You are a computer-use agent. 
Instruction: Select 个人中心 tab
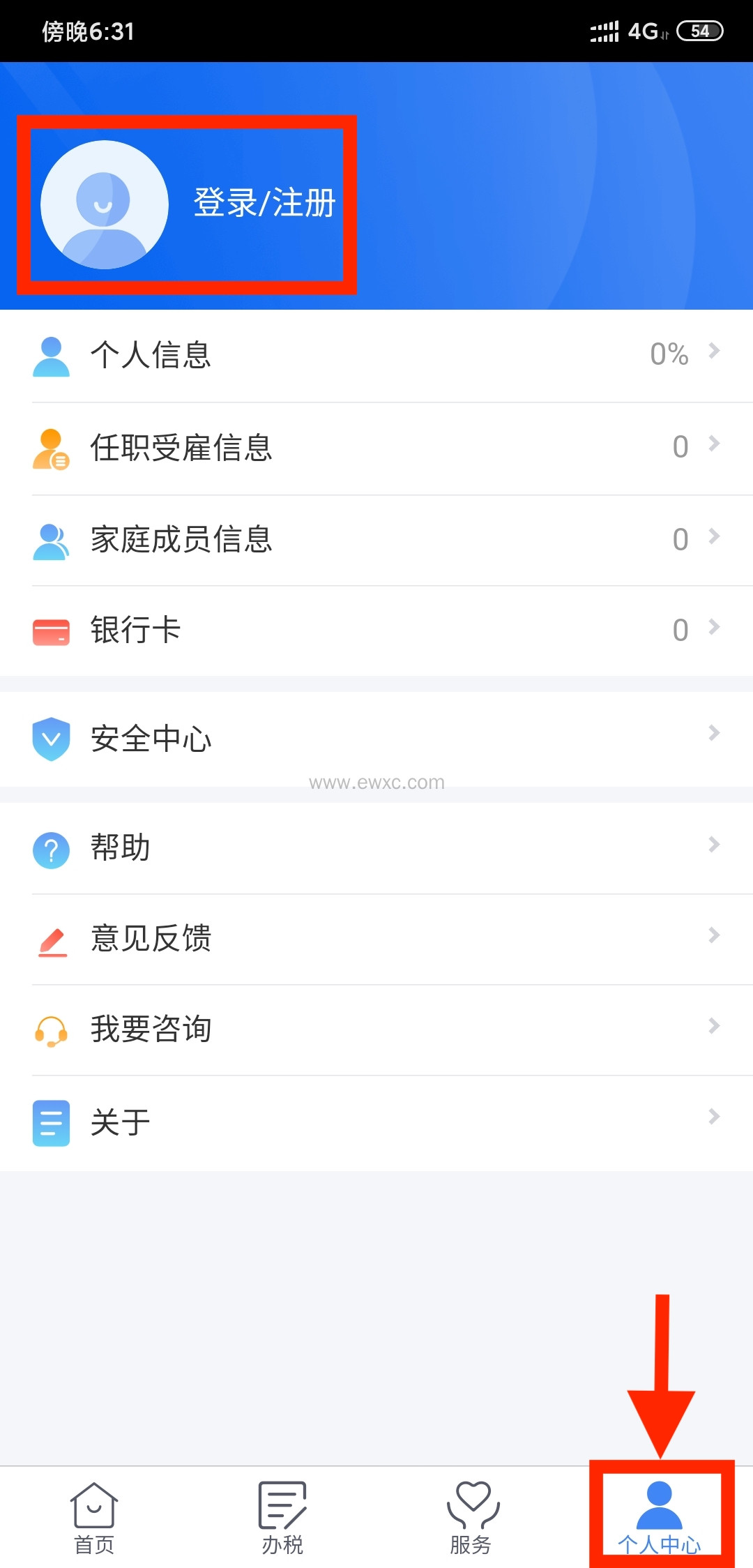(x=659, y=1518)
